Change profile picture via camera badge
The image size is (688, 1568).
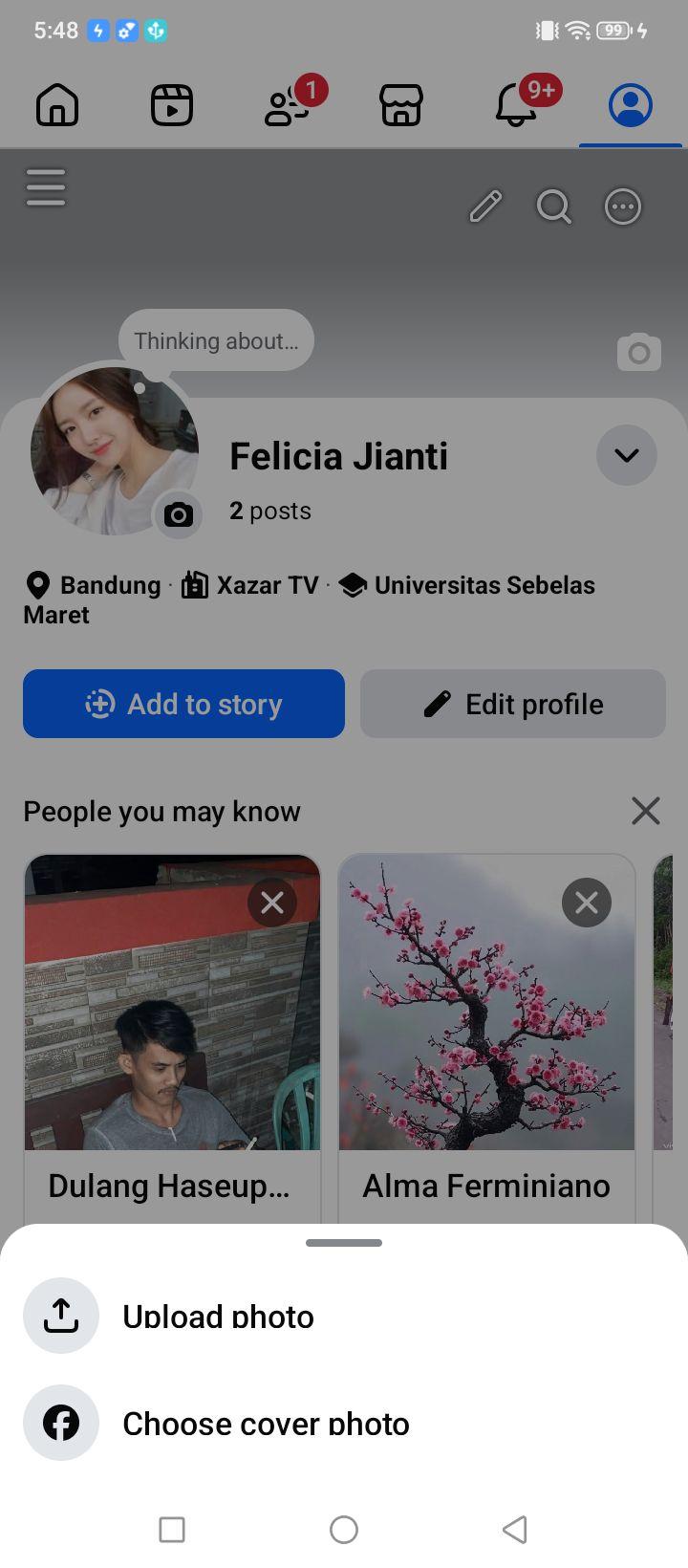[x=178, y=515]
